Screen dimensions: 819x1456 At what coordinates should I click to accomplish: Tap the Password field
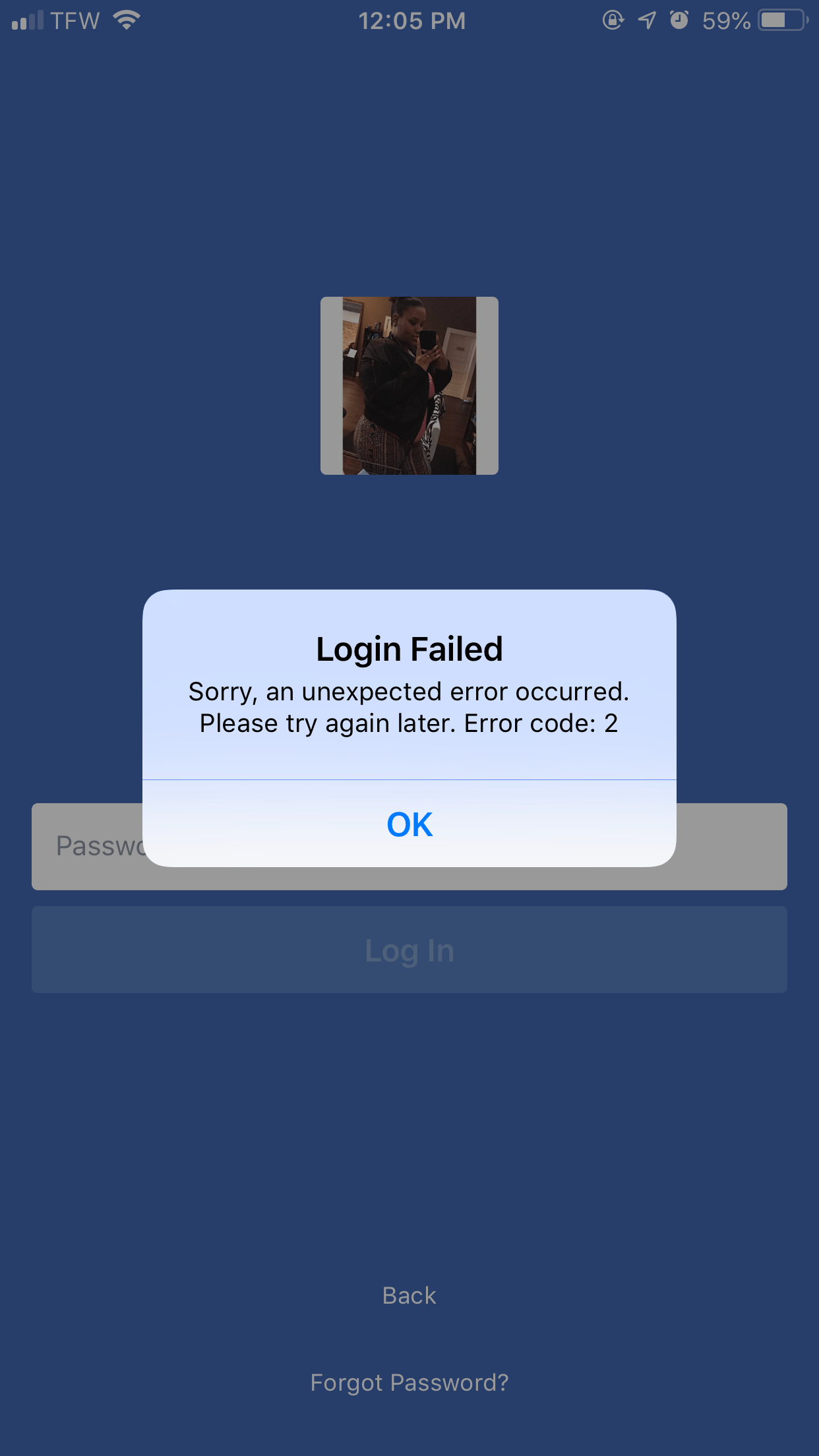click(731, 847)
